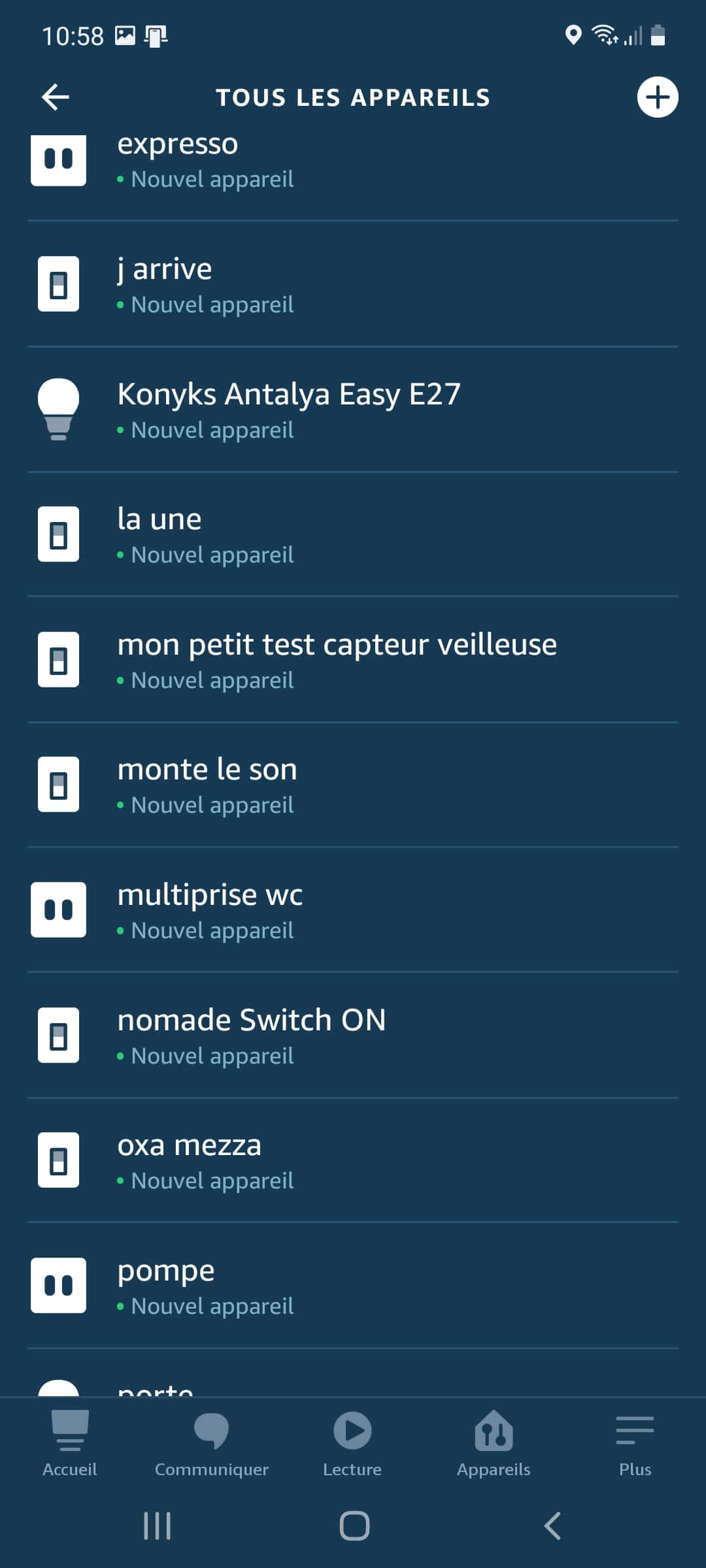Open mon petit test capteur veilleuse
The width and height of the screenshot is (706, 1568).
[353, 660]
